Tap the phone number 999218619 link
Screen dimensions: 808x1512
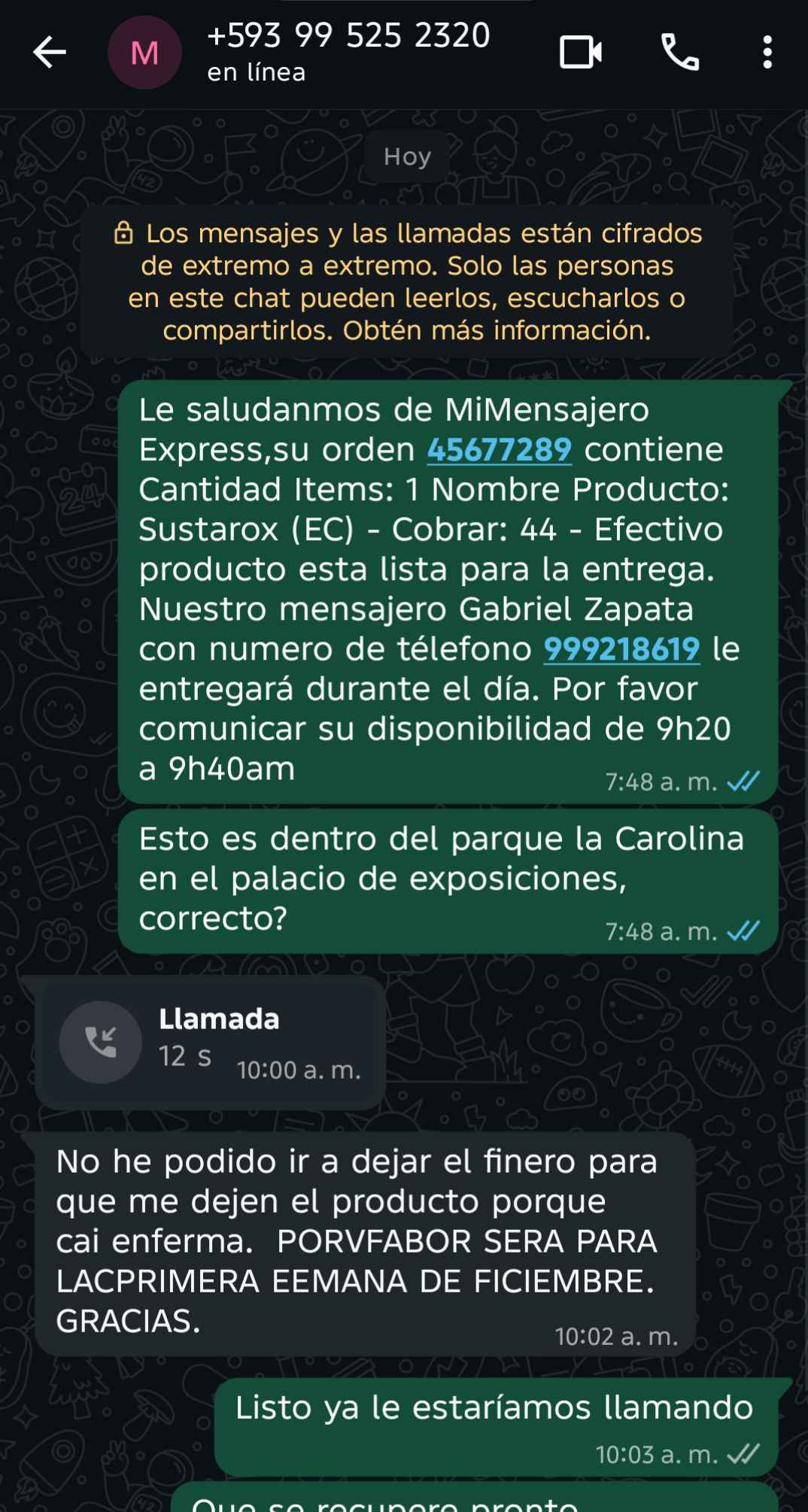(621, 649)
